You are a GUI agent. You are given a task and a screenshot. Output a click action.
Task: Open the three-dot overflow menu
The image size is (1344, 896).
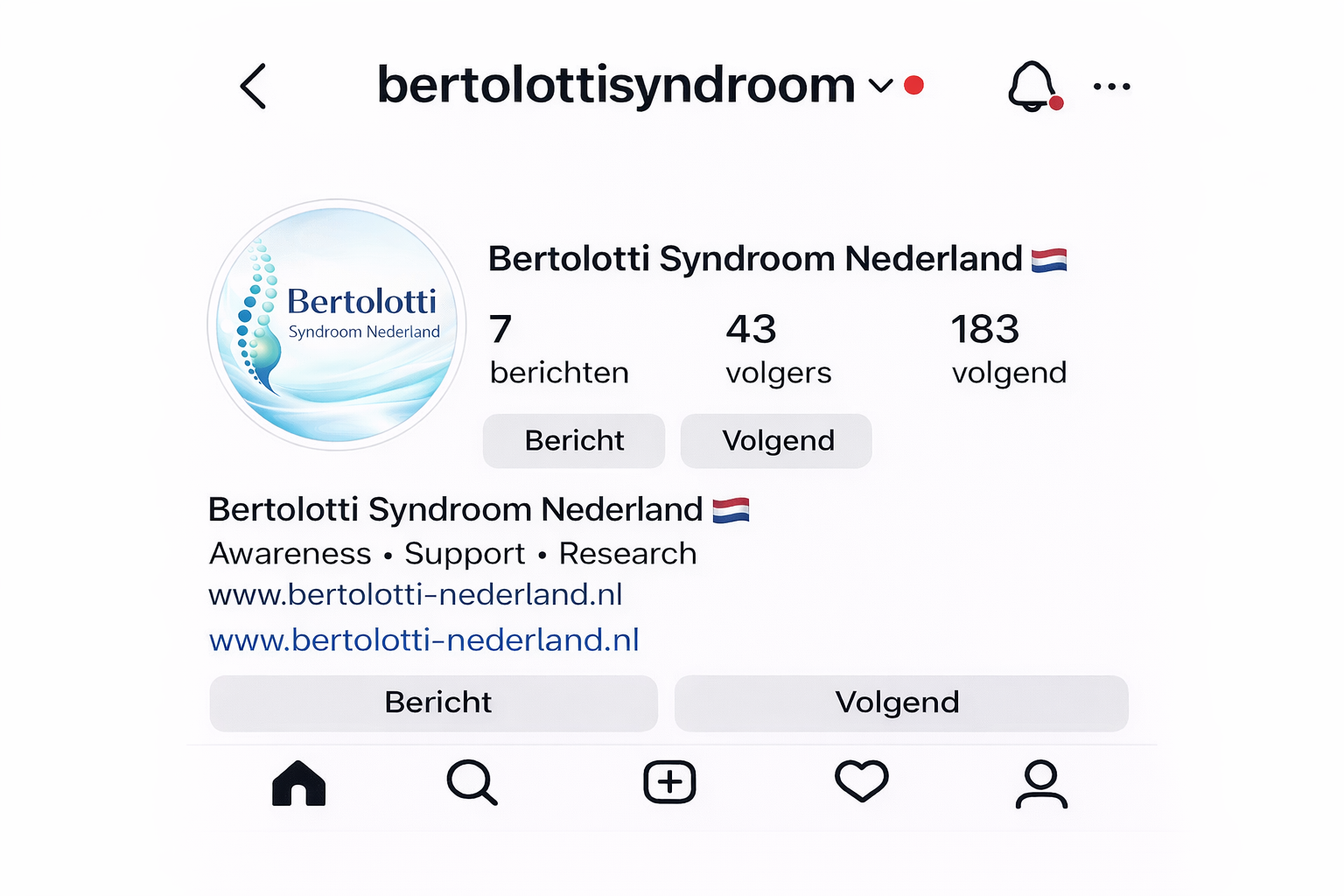click(x=1111, y=87)
